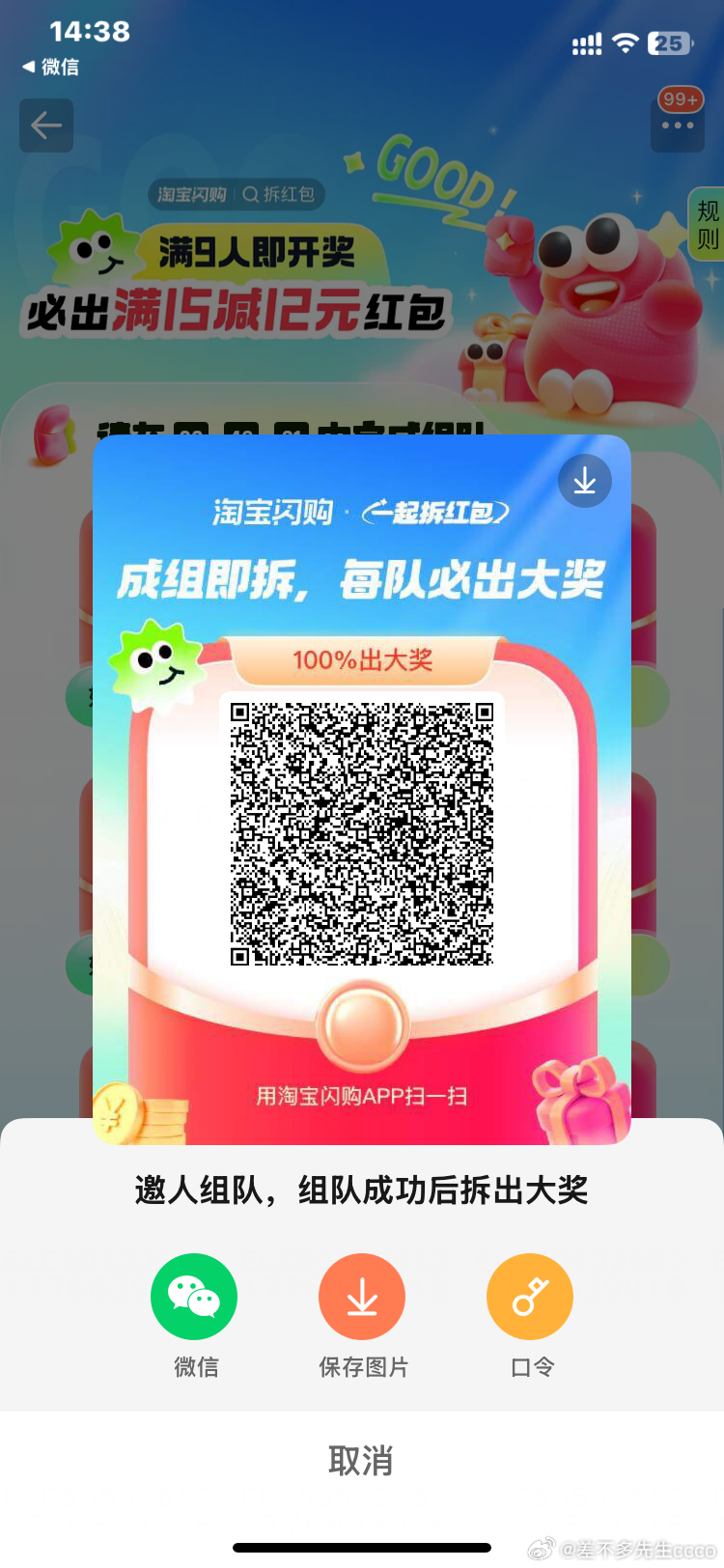Dismiss the share sheet with 取消
The height and width of the screenshot is (1568, 724).
[x=361, y=1460]
